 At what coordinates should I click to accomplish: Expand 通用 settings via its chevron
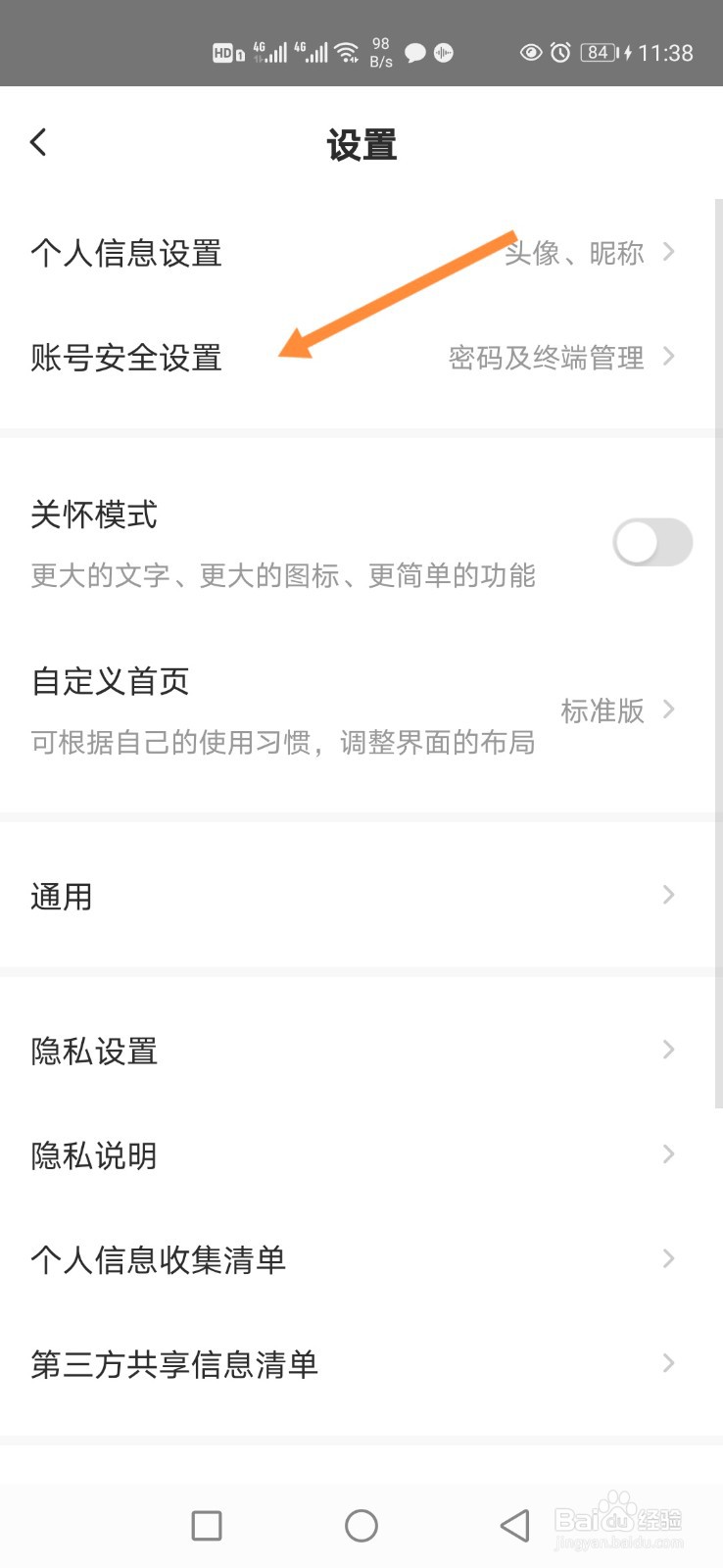click(668, 894)
